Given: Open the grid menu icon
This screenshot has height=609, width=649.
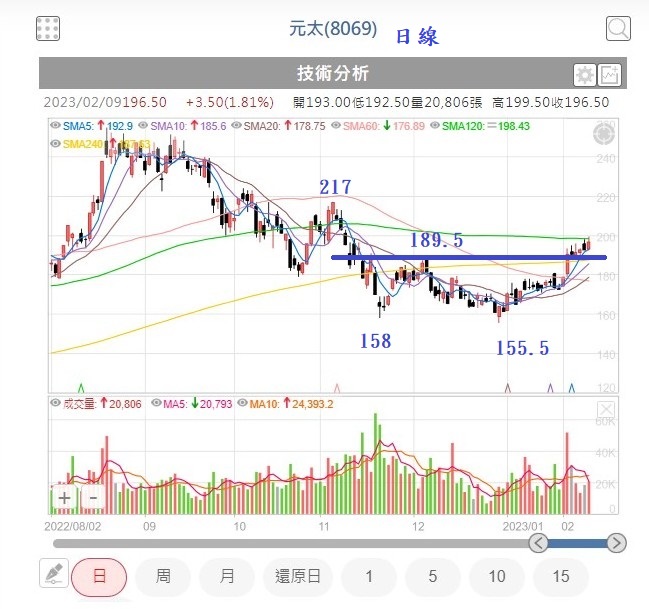Looking at the screenshot, I should 48,29.
